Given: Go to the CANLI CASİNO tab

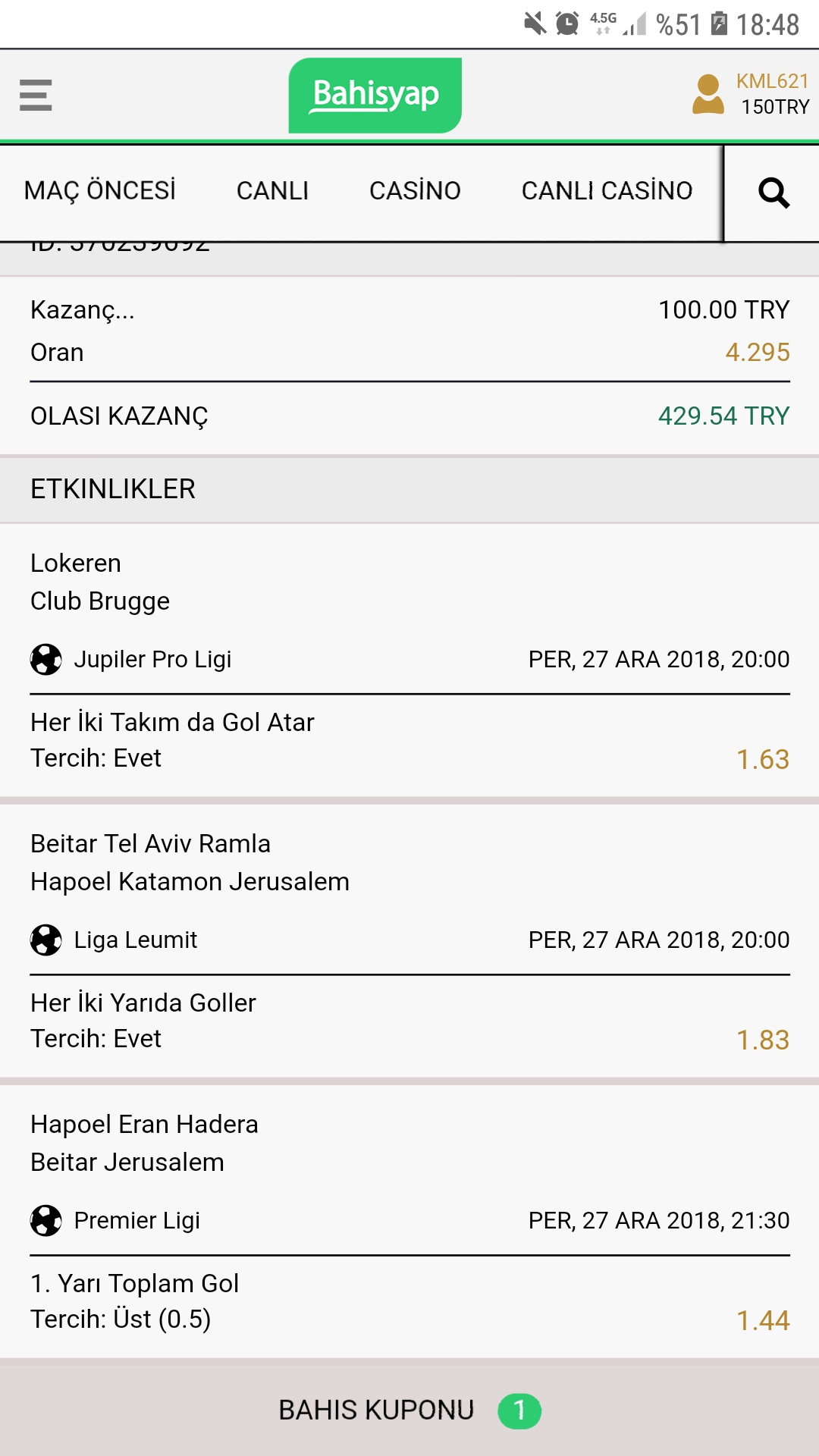Looking at the screenshot, I should tap(607, 190).
